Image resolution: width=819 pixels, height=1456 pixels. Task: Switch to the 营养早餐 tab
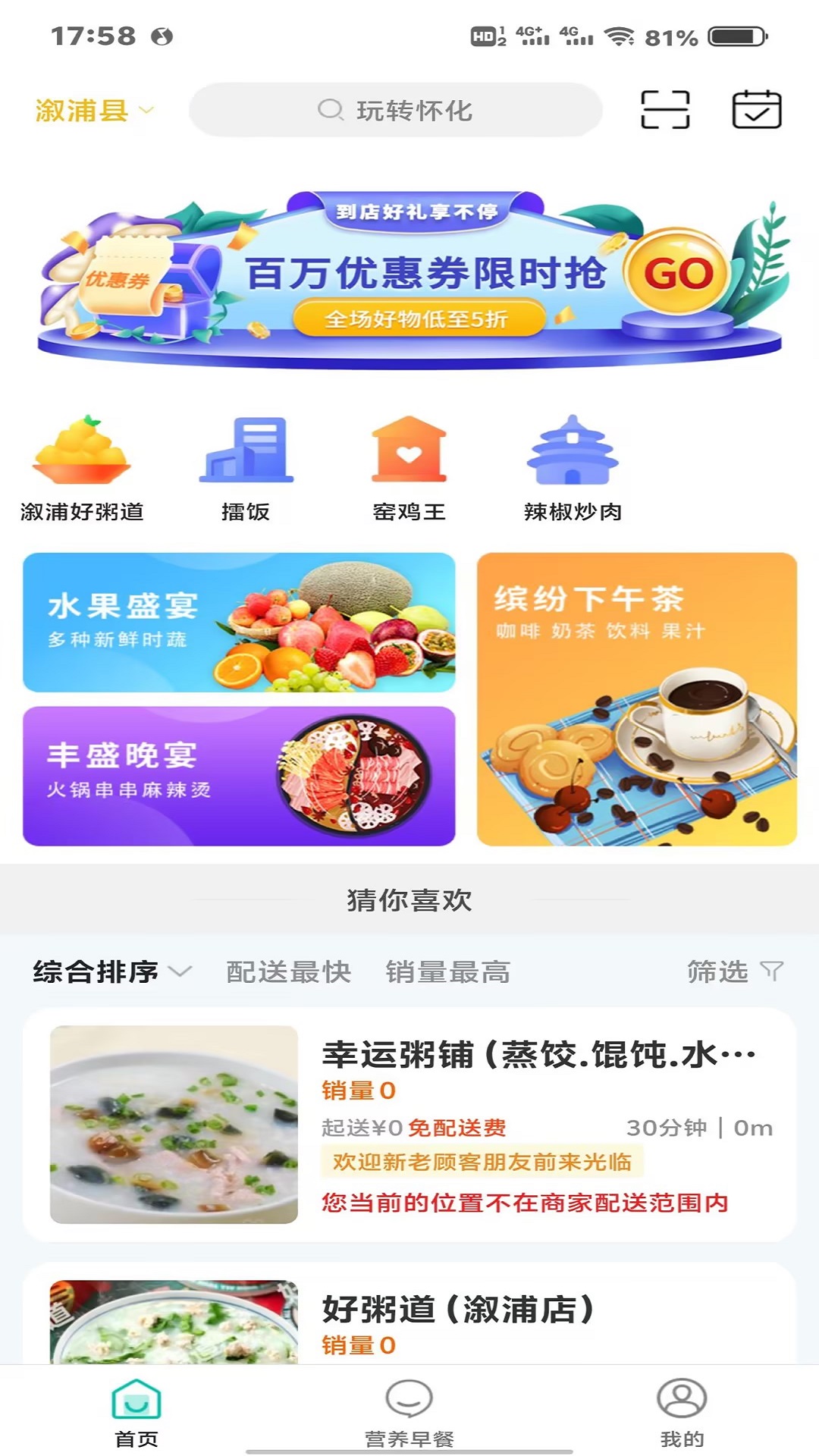tap(409, 1413)
